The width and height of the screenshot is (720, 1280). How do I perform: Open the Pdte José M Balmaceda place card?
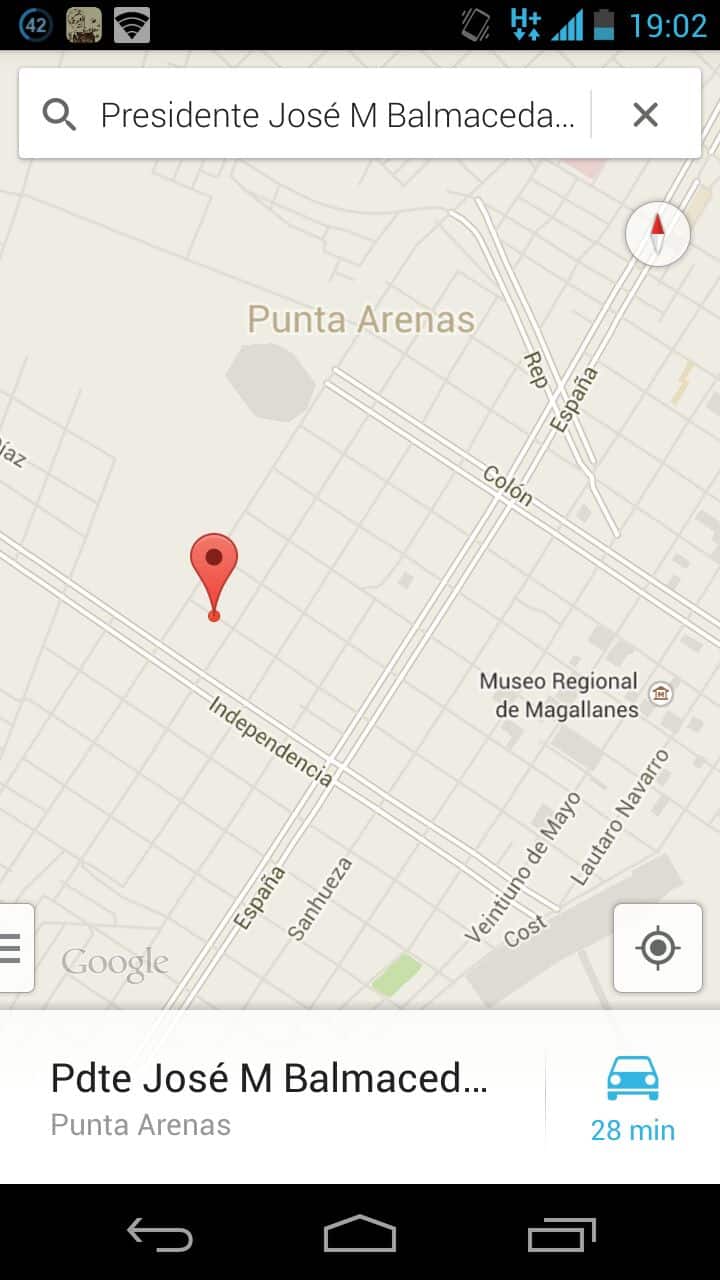pyautogui.click(x=270, y=1097)
